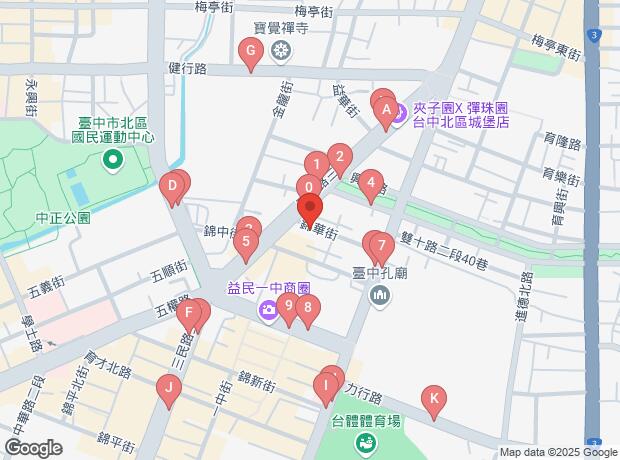
Task: Open map marker D
Action: (172, 186)
